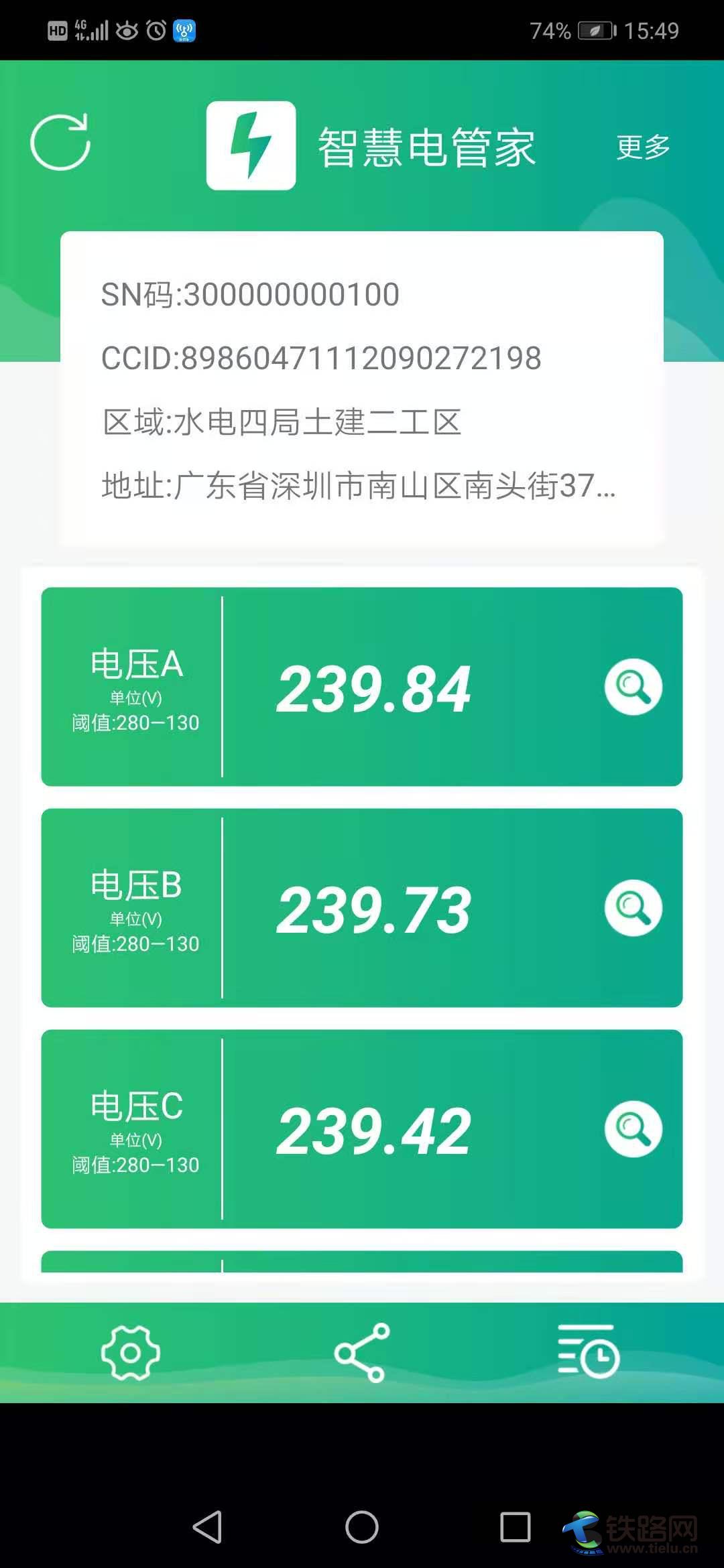Screen dimensions: 724x1568
Task: View details for 电压A reading
Action: tap(633, 687)
